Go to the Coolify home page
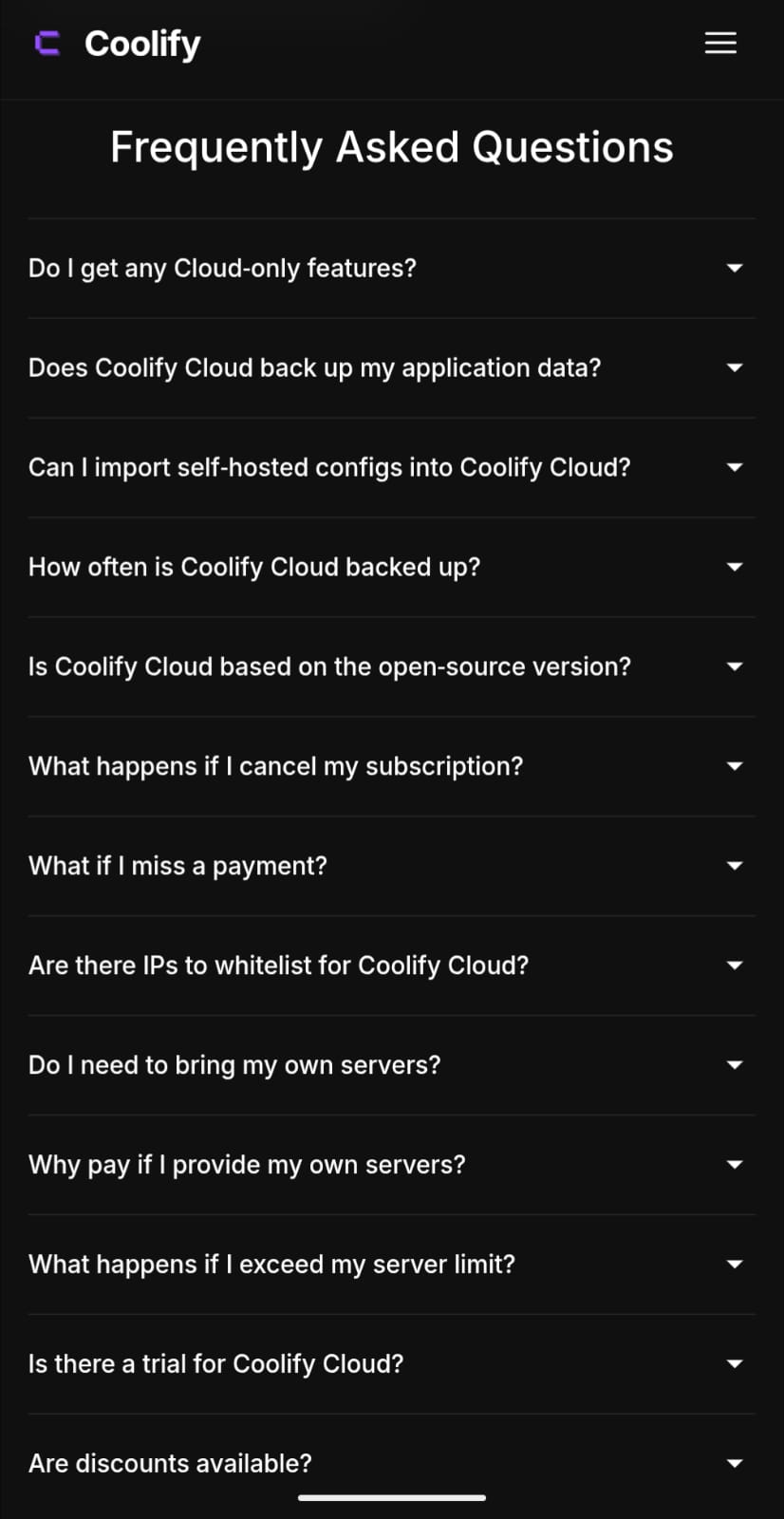The width and height of the screenshot is (784, 1519). (x=118, y=44)
